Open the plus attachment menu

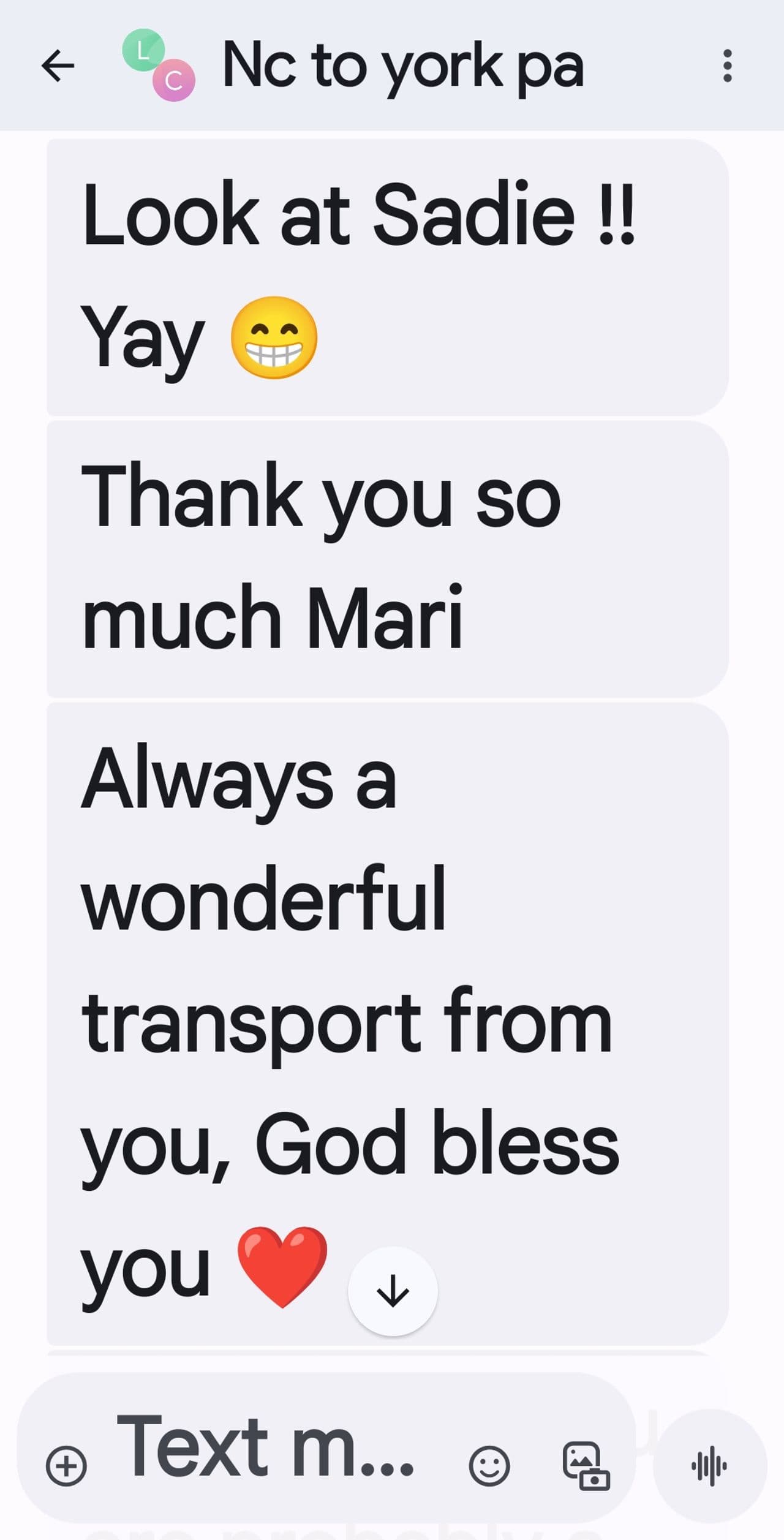coord(66,1466)
